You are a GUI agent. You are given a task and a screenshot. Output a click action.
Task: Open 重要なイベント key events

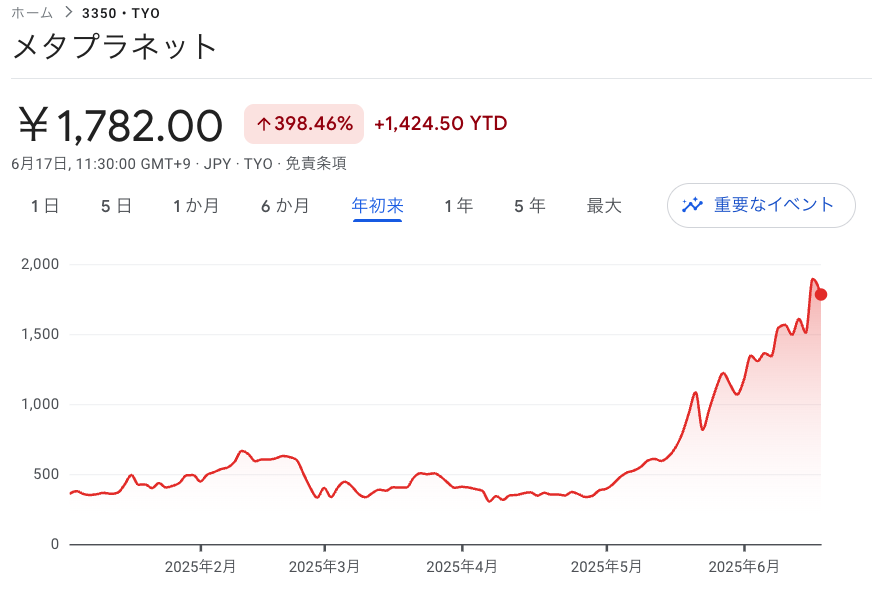pos(761,205)
